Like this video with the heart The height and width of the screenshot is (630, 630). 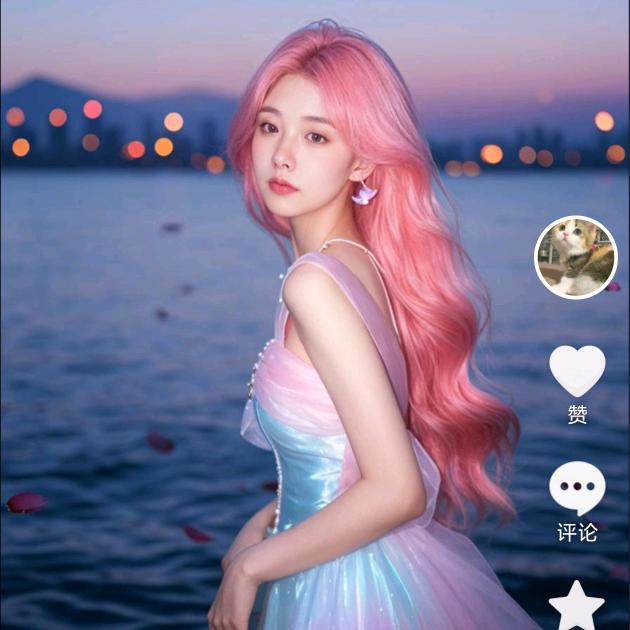pos(577,370)
